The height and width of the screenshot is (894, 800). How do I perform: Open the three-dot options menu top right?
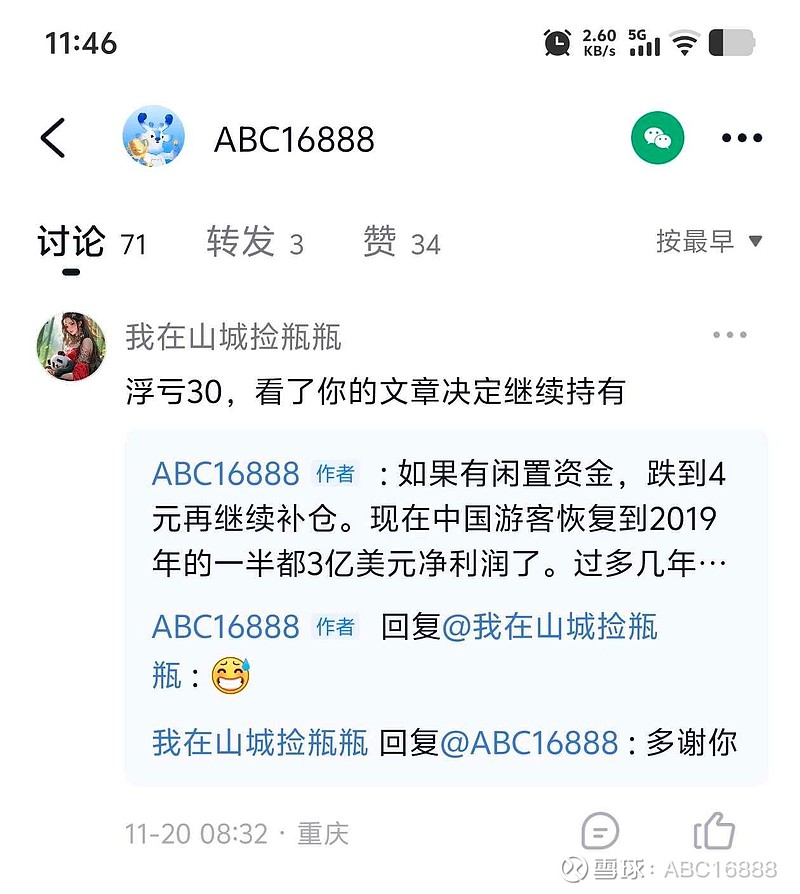(740, 137)
